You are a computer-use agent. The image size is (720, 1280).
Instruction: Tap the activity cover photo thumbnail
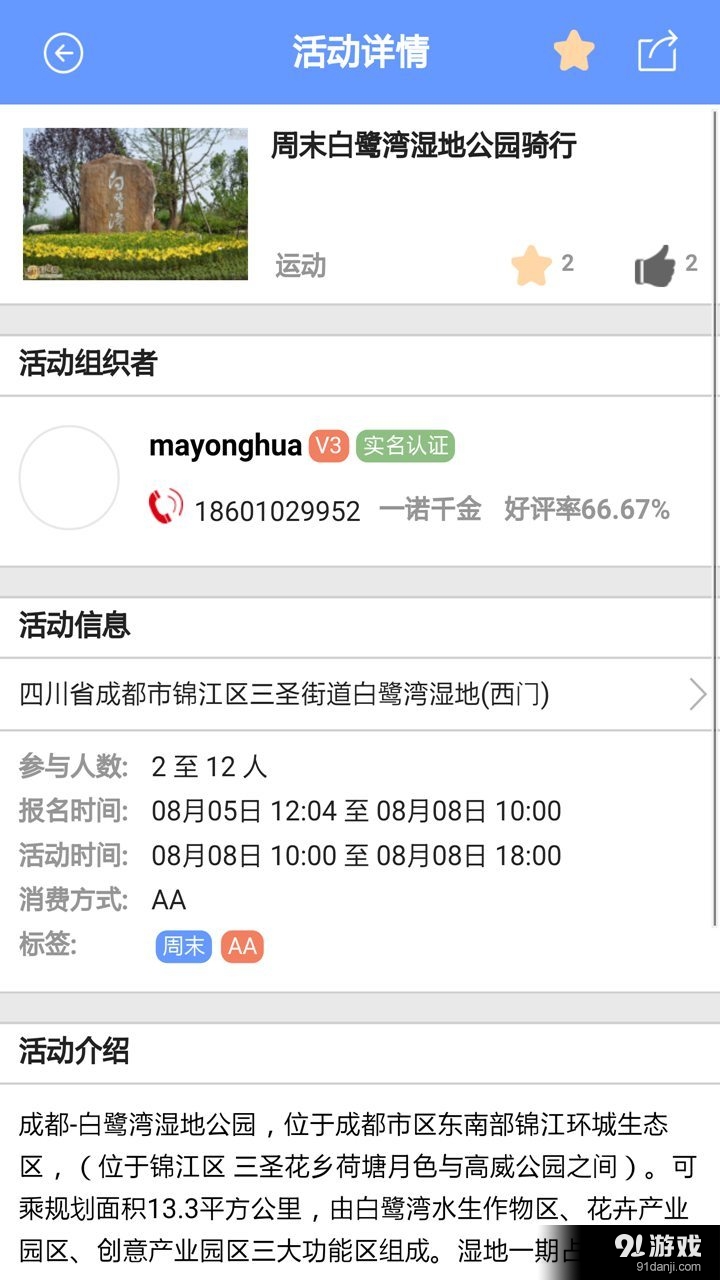point(135,203)
